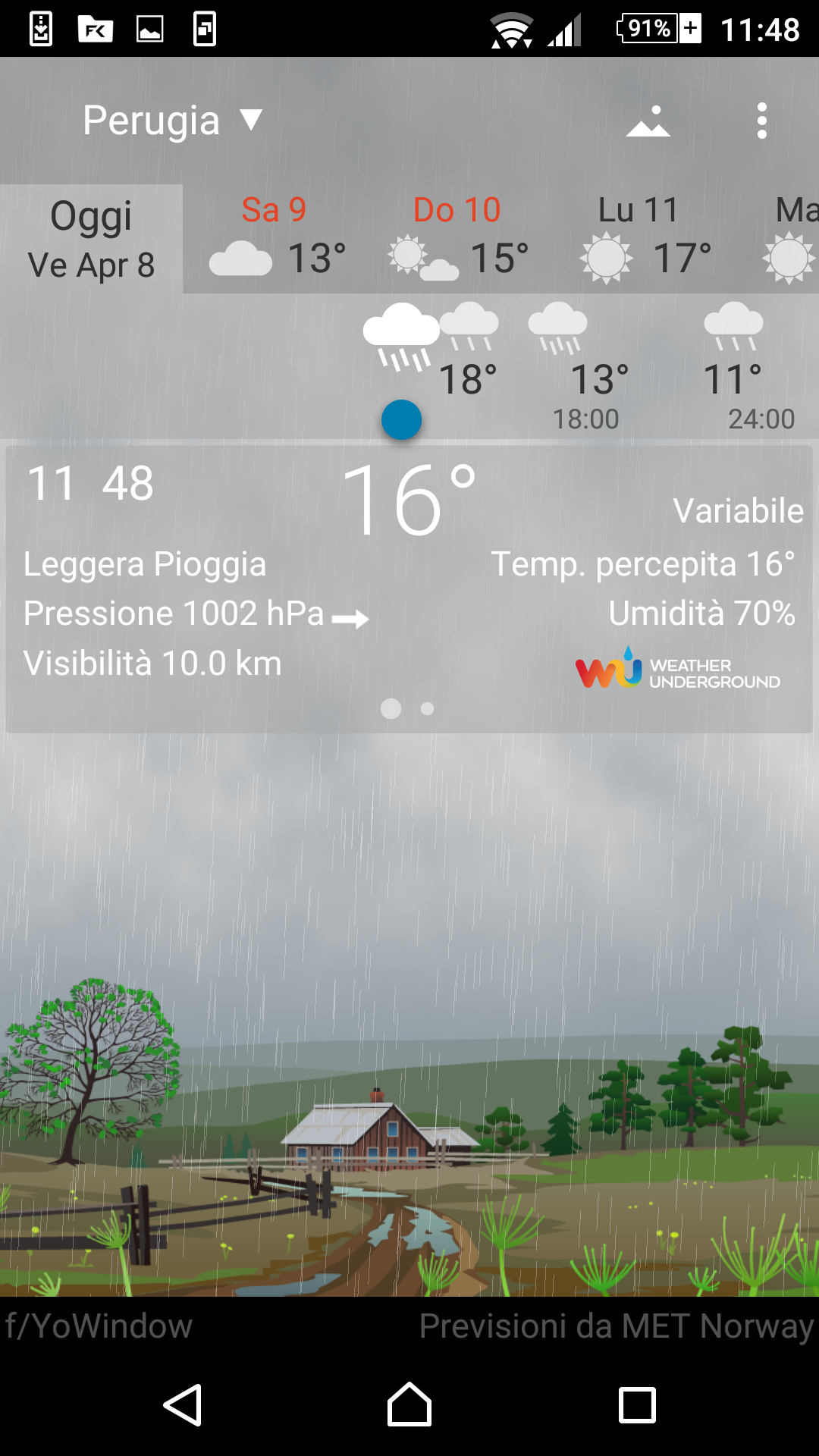Go back using the system back button
This screenshot has height=1456, width=819.
tap(183, 1405)
